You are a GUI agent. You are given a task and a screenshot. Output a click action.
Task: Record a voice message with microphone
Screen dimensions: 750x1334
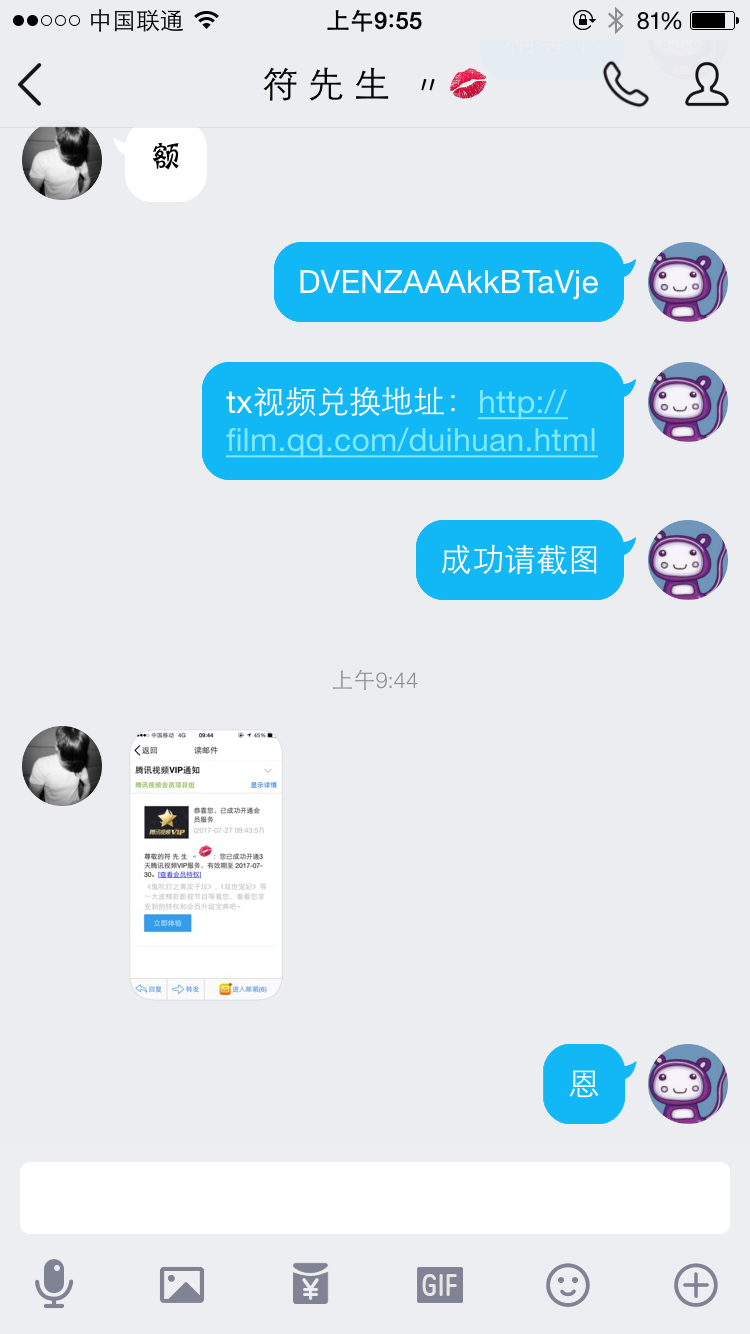tap(54, 1284)
